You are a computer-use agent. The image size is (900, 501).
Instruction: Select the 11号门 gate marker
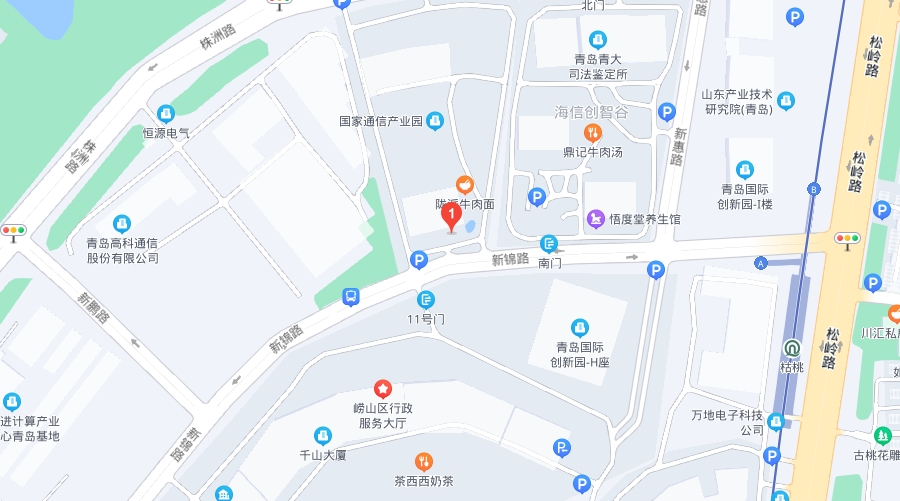coord(426,299)
